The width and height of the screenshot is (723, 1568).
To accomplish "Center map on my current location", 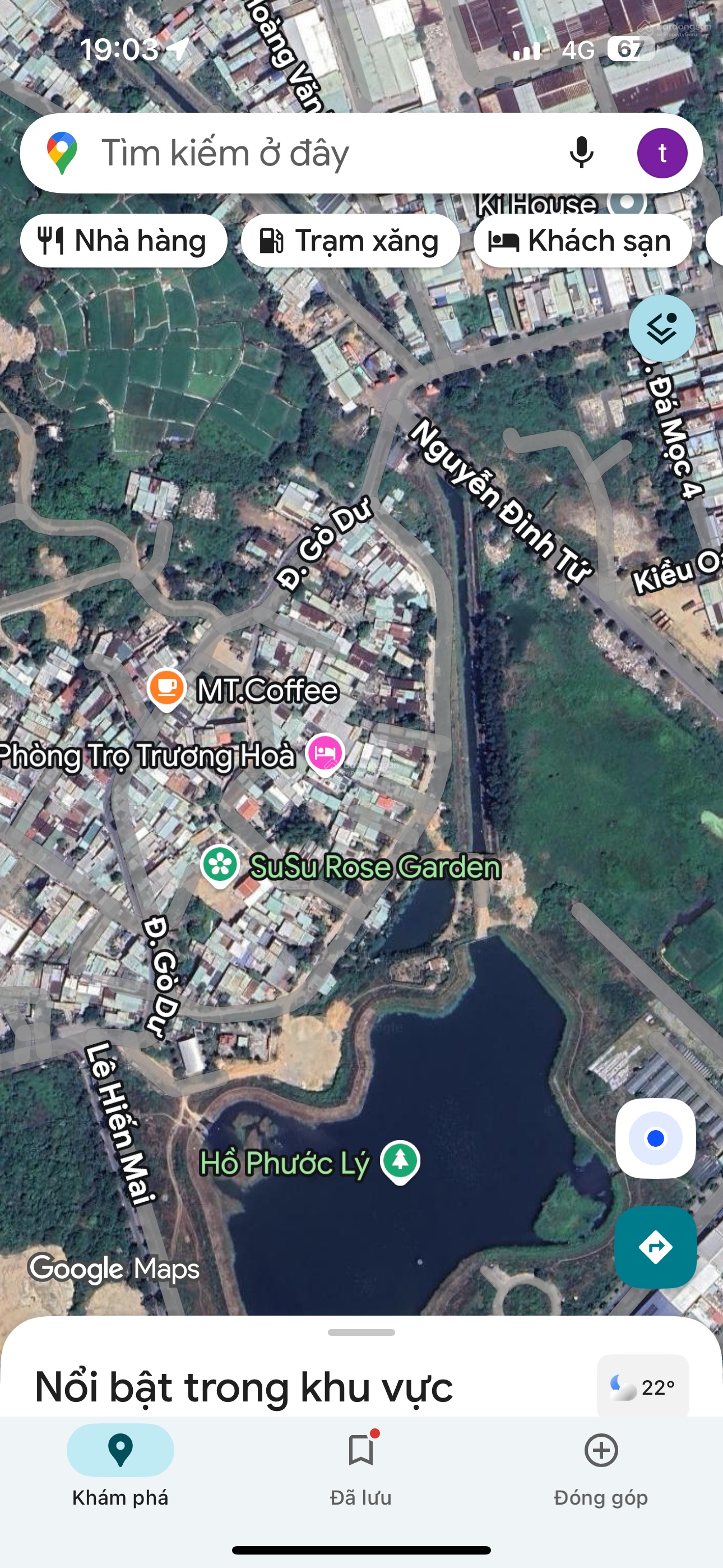I will point(655,1138).
